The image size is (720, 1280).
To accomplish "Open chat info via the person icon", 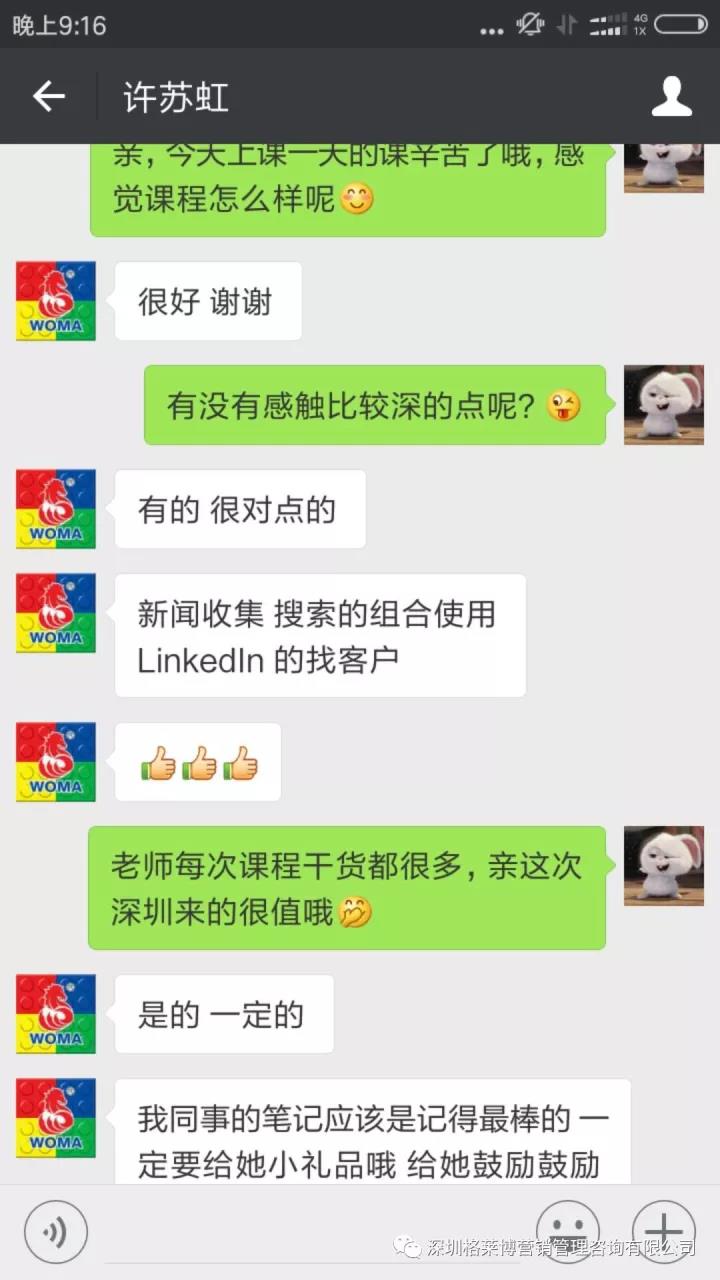I will pos(672,97).
